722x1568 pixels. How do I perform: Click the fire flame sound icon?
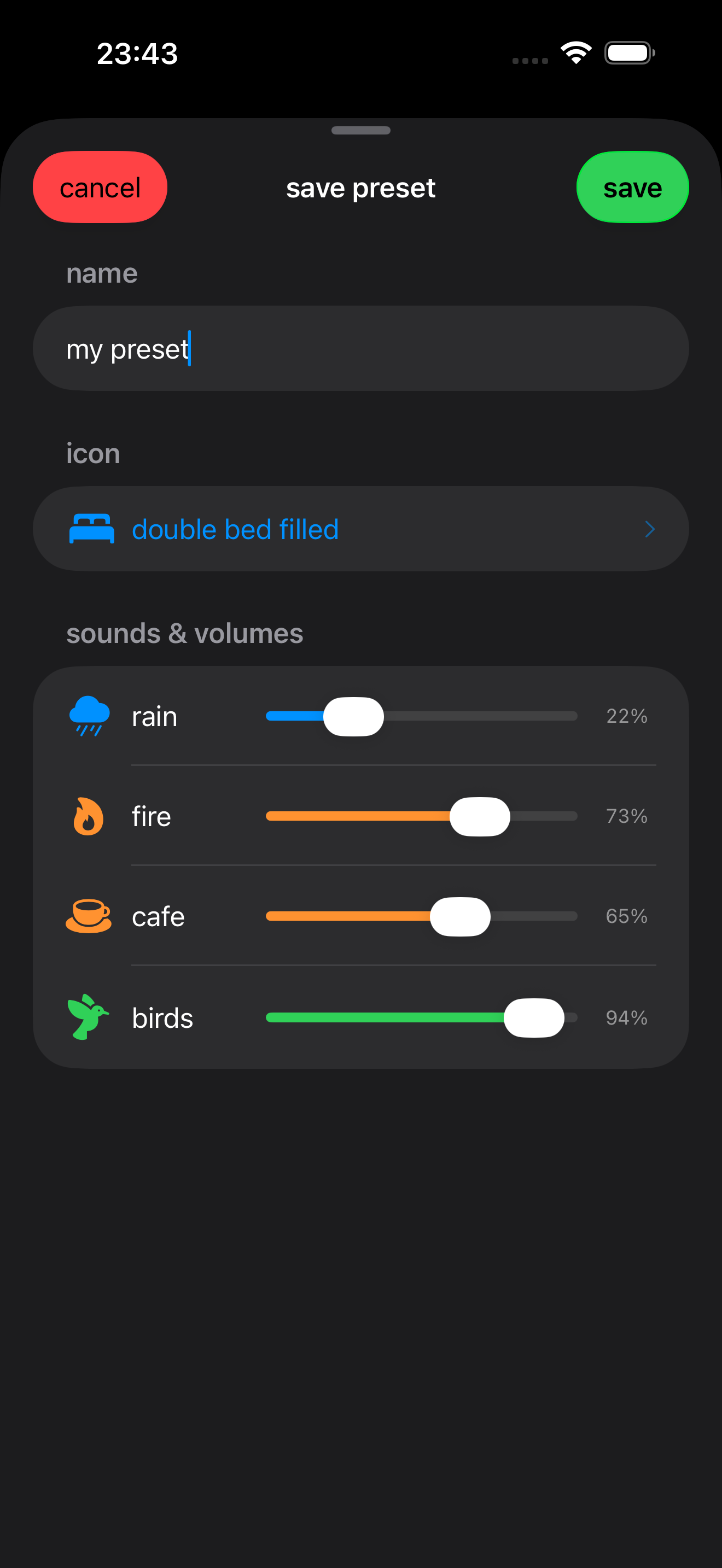88,816
